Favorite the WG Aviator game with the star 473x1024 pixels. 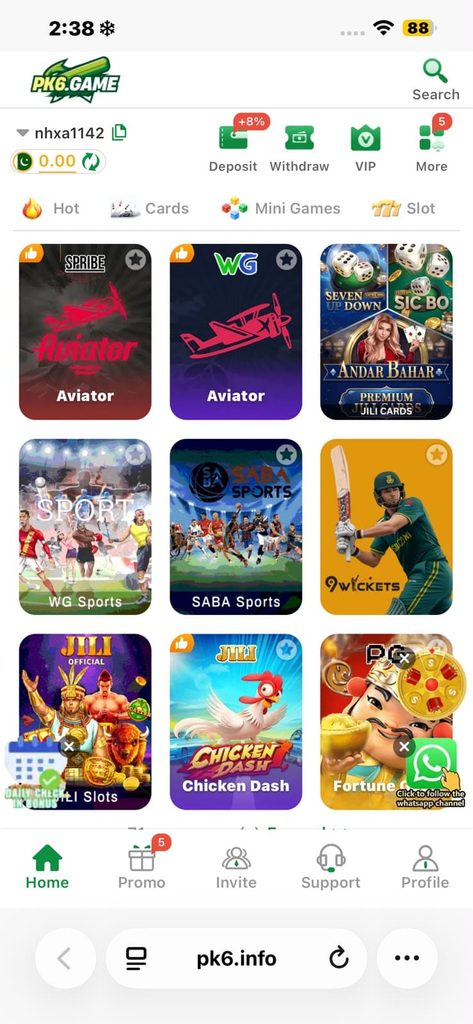point(286,259)
